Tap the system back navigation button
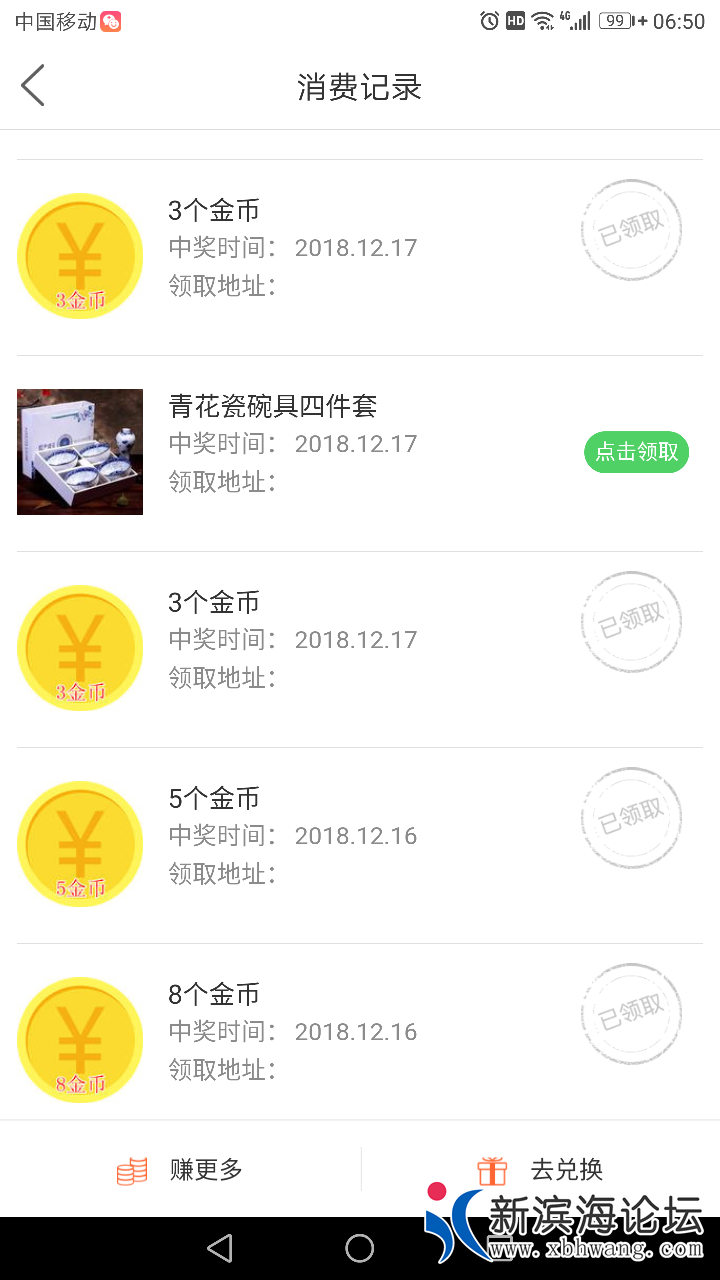Image resolution: width=720 pixels, height=1280 pixels. [x=219, y=1247]
